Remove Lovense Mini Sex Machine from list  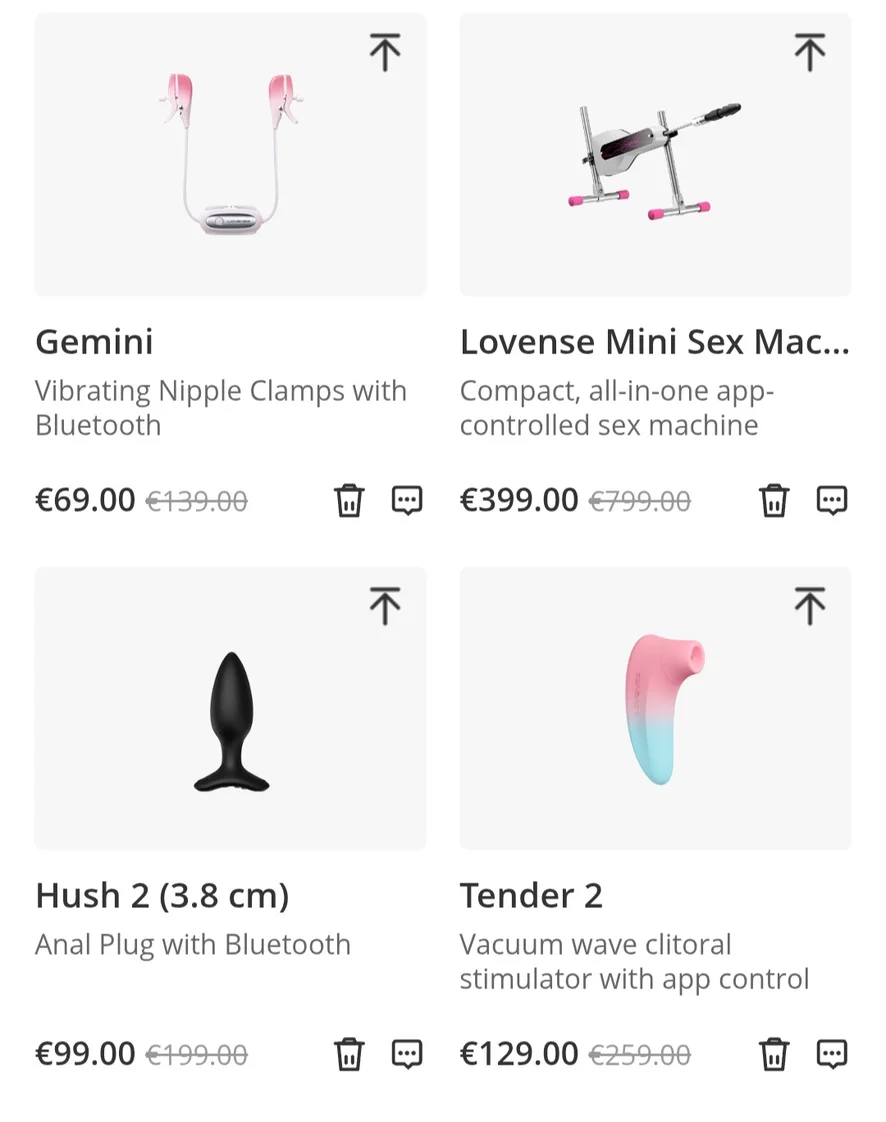tap(774, 500)
